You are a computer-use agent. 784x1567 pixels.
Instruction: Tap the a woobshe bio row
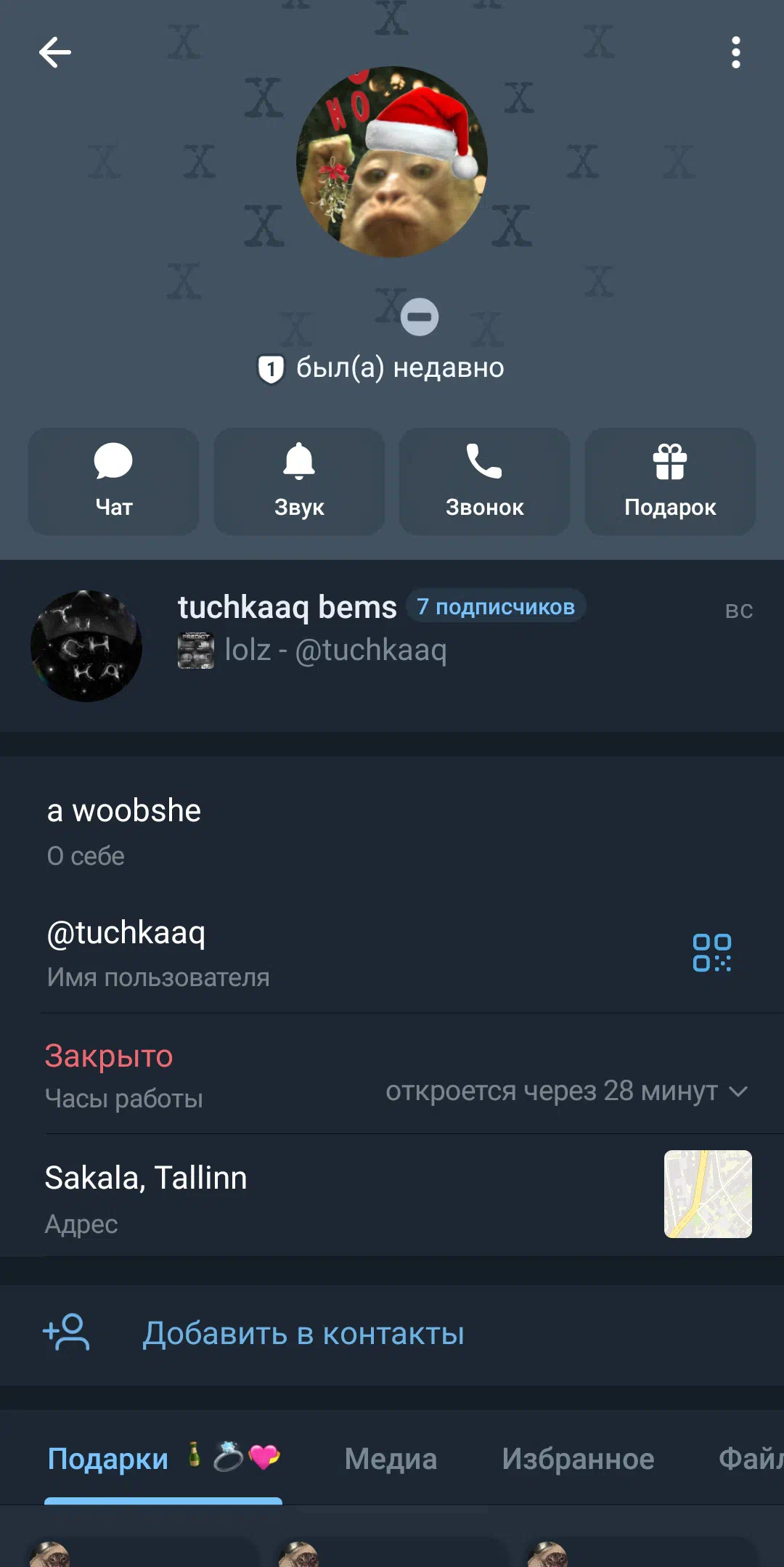(218, 830)
